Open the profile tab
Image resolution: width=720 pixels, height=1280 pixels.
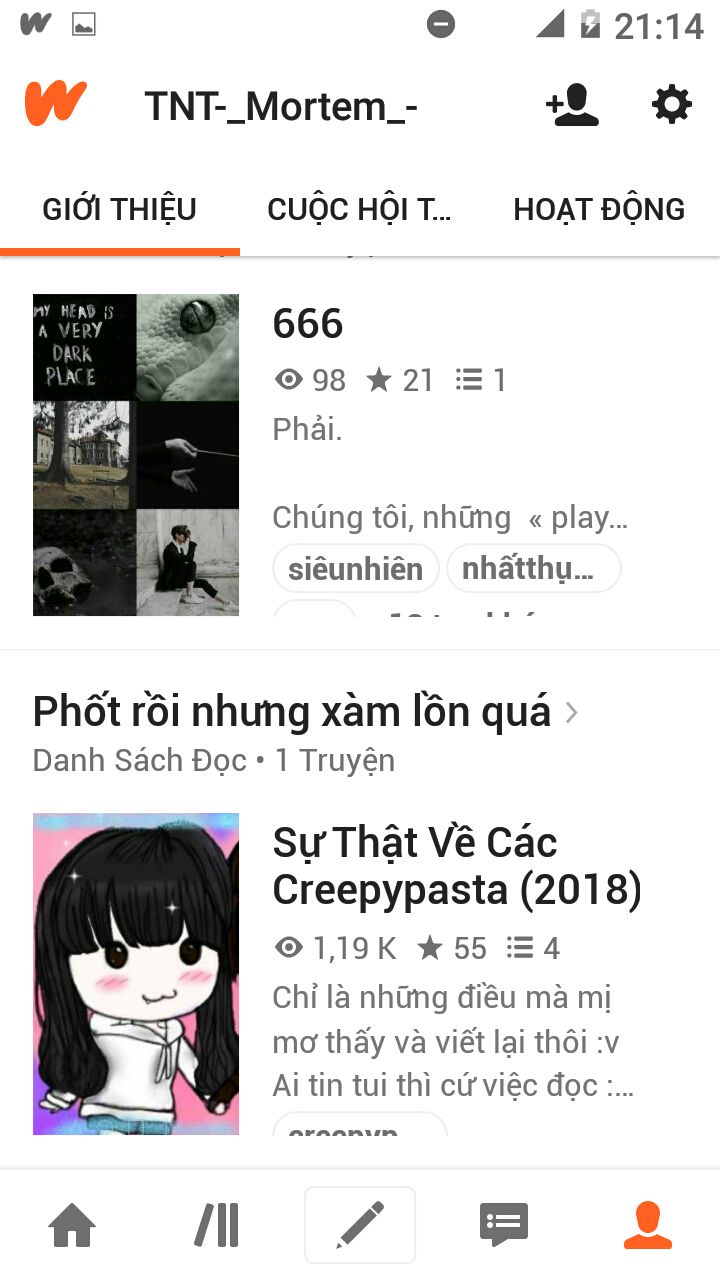[648, 1225]
